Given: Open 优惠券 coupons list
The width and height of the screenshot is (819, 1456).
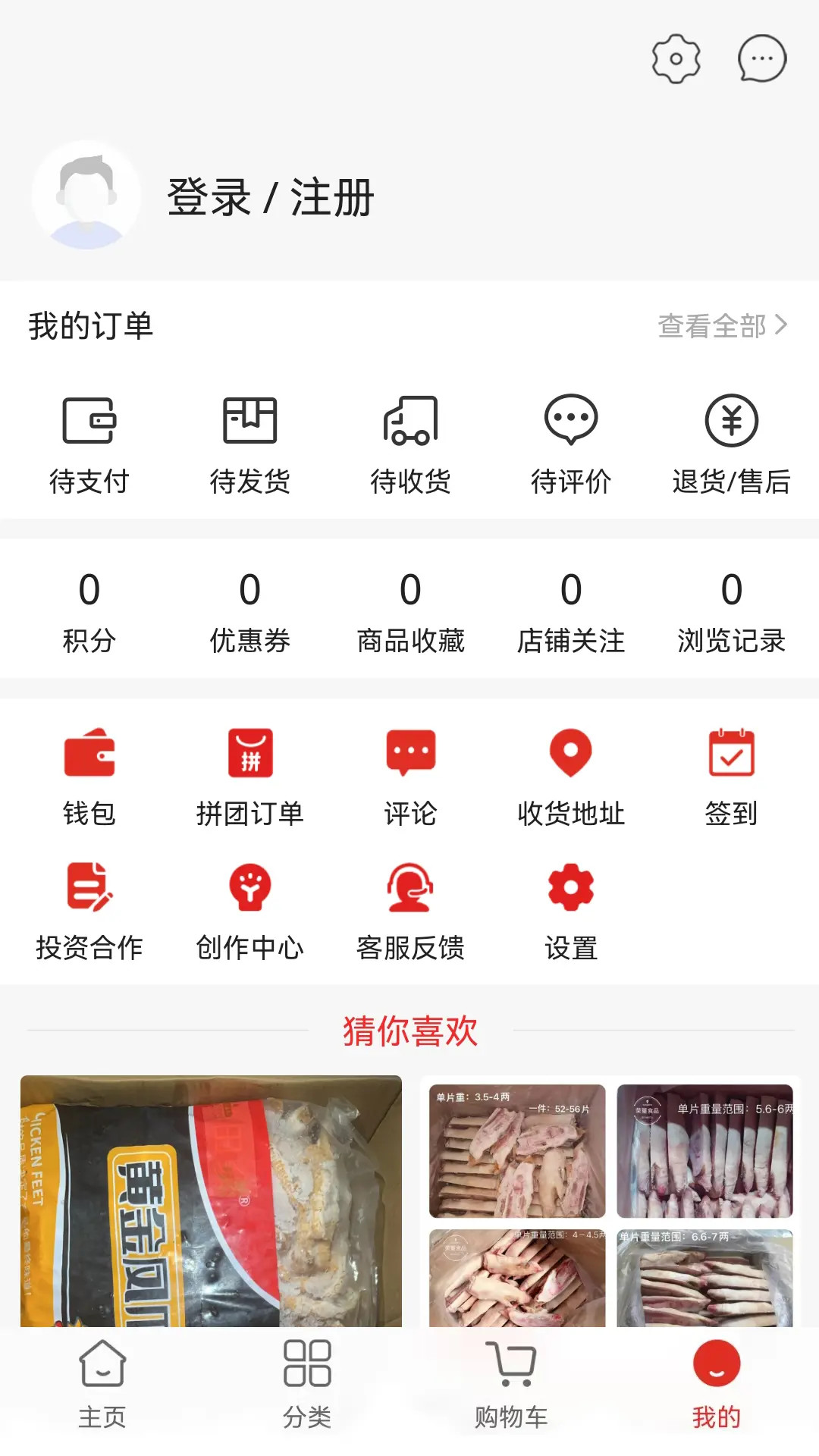Looking at the screenshot, I should 250,610.
